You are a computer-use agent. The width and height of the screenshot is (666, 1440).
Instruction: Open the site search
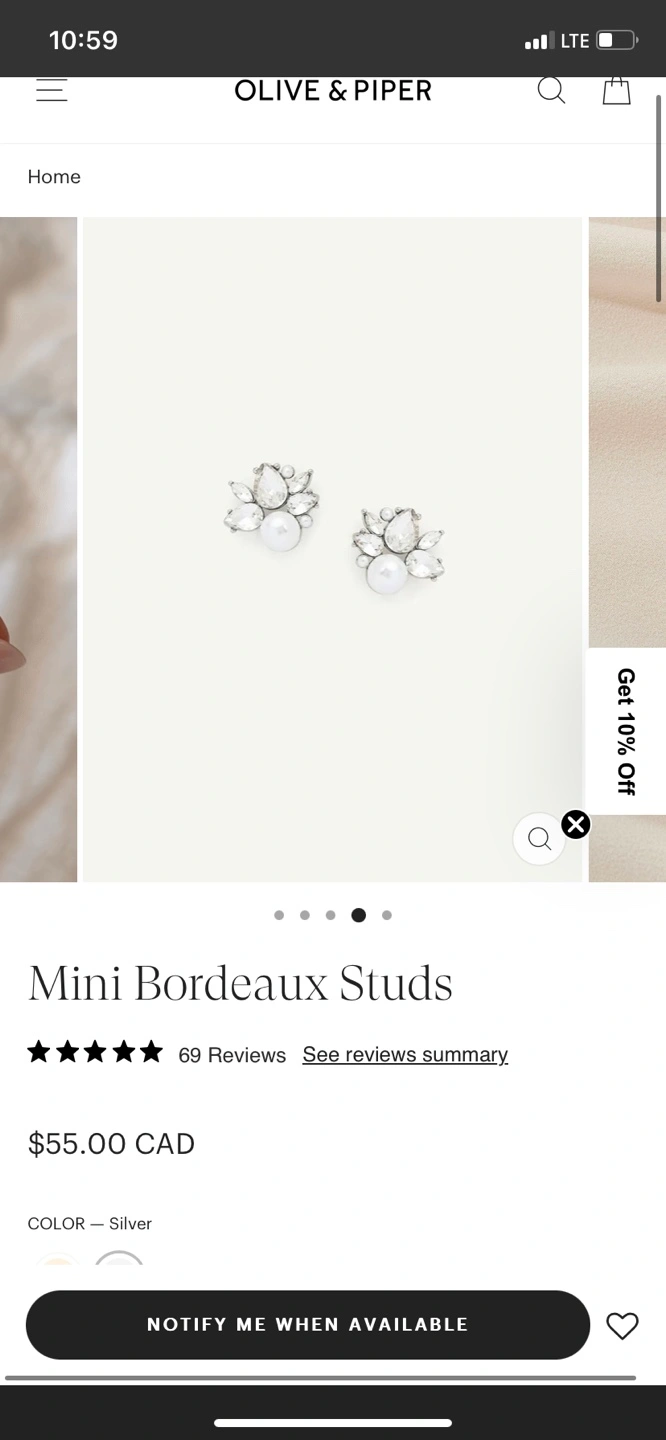tap(551, 90)
